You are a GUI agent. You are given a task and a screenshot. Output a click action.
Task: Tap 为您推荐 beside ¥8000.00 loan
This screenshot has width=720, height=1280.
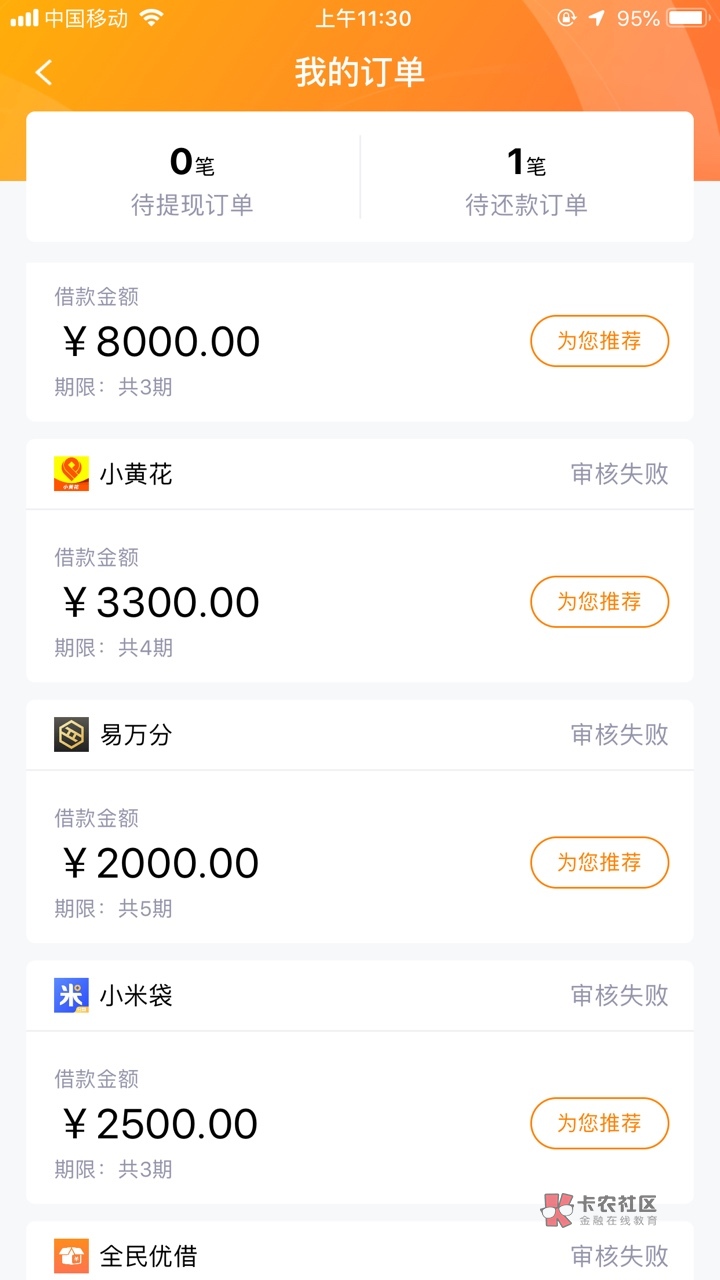pos(599,341)
